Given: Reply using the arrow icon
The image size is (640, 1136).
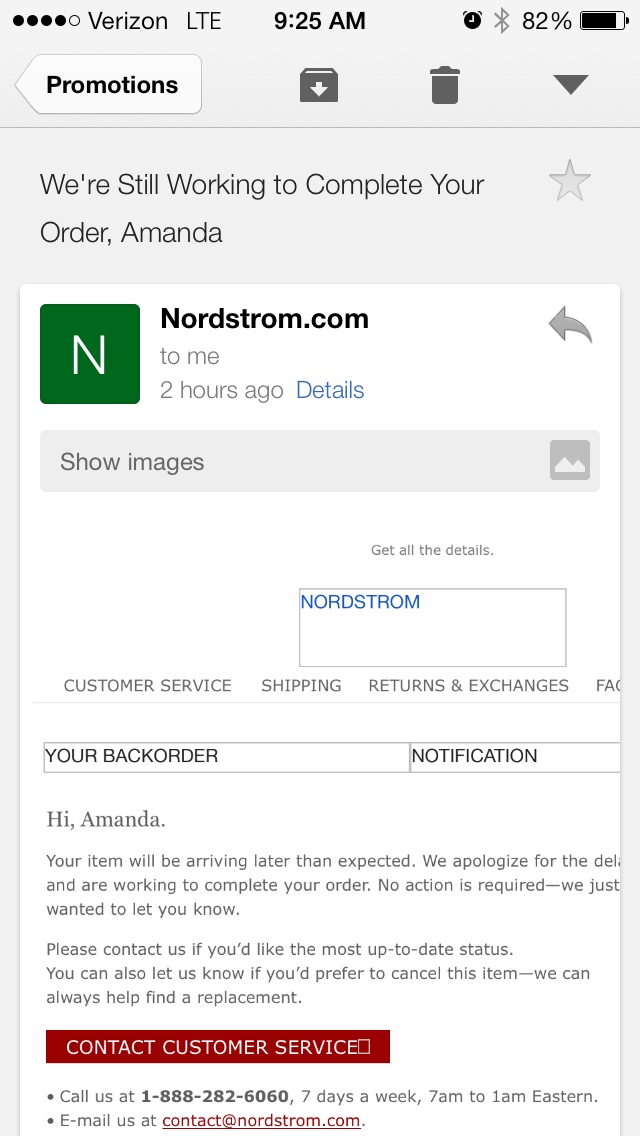Looking at the screenshot, I should pos(570,325).
